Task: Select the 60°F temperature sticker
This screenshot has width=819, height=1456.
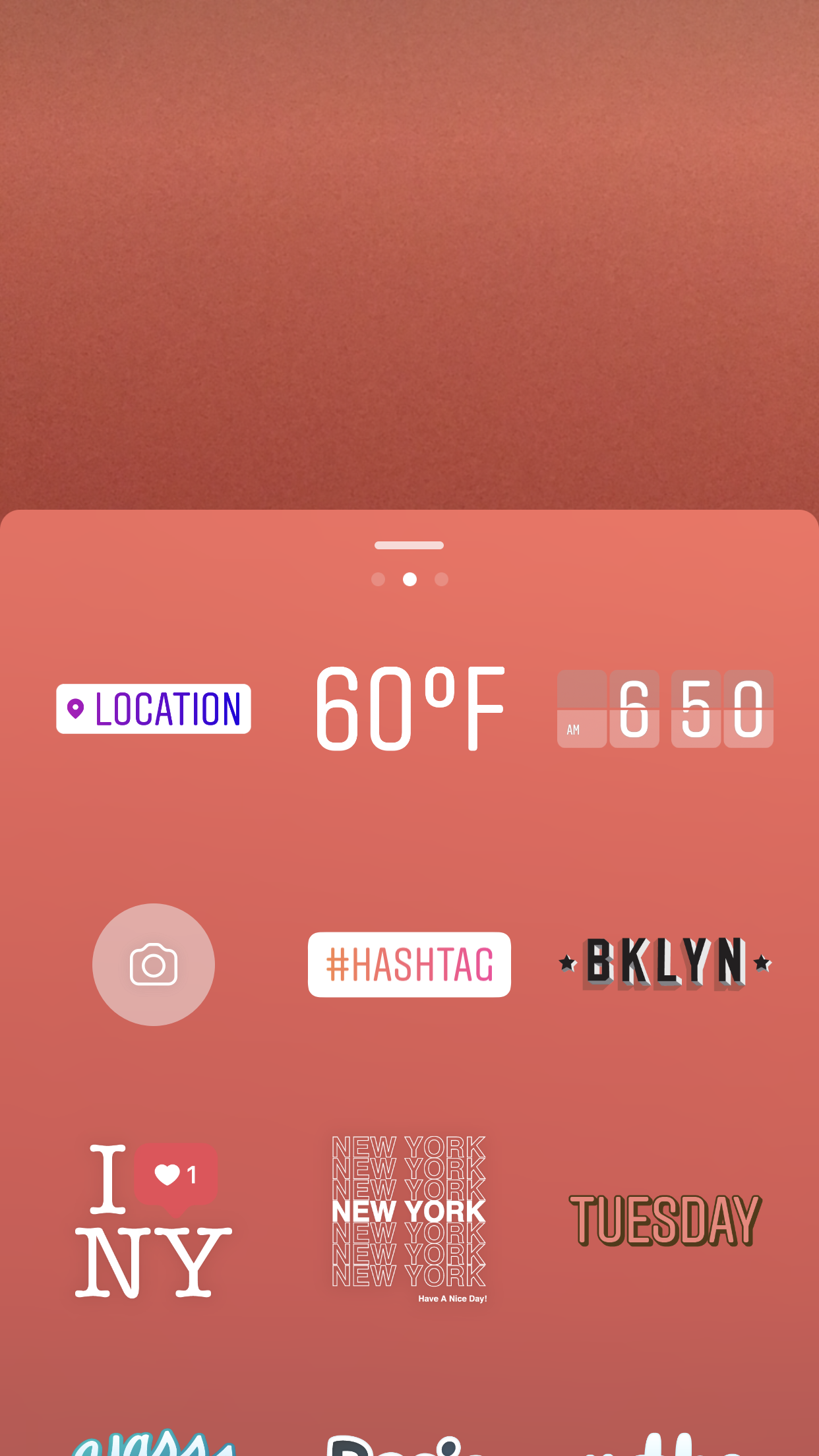Action: [x=409, y=709]
